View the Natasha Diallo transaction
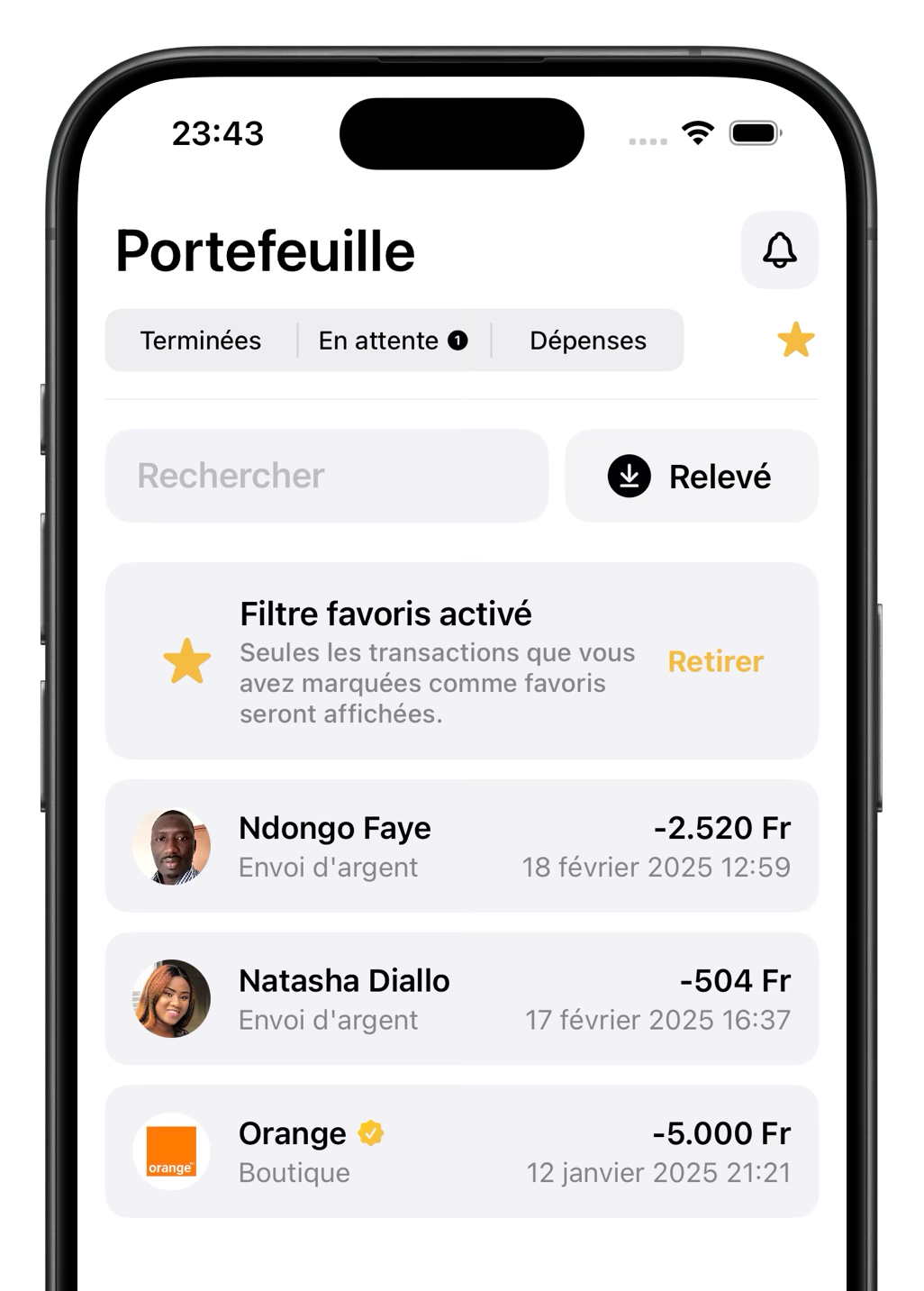924x1291 pixels. click(x=461, y=998)
